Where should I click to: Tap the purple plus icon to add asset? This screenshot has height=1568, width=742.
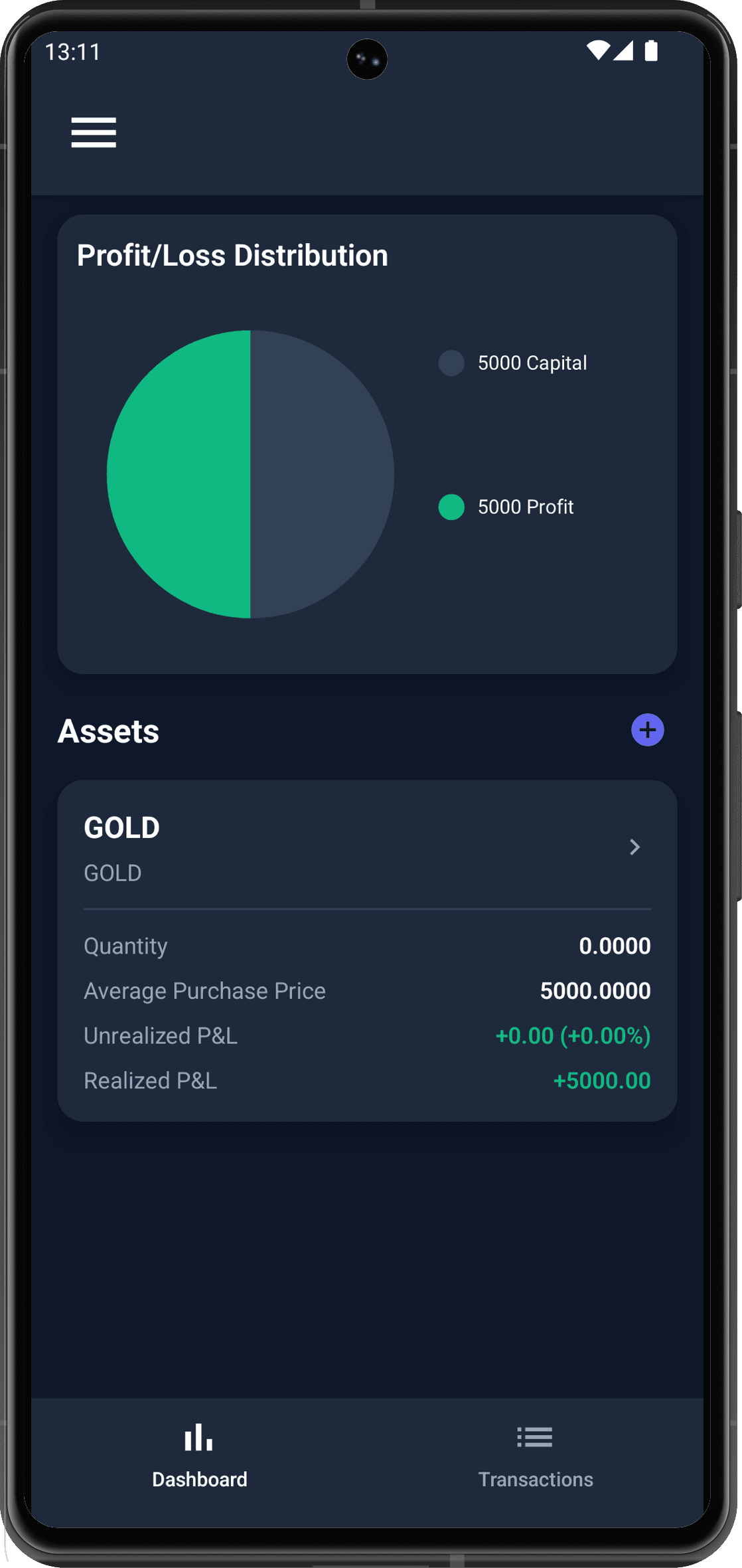point(646,730)
